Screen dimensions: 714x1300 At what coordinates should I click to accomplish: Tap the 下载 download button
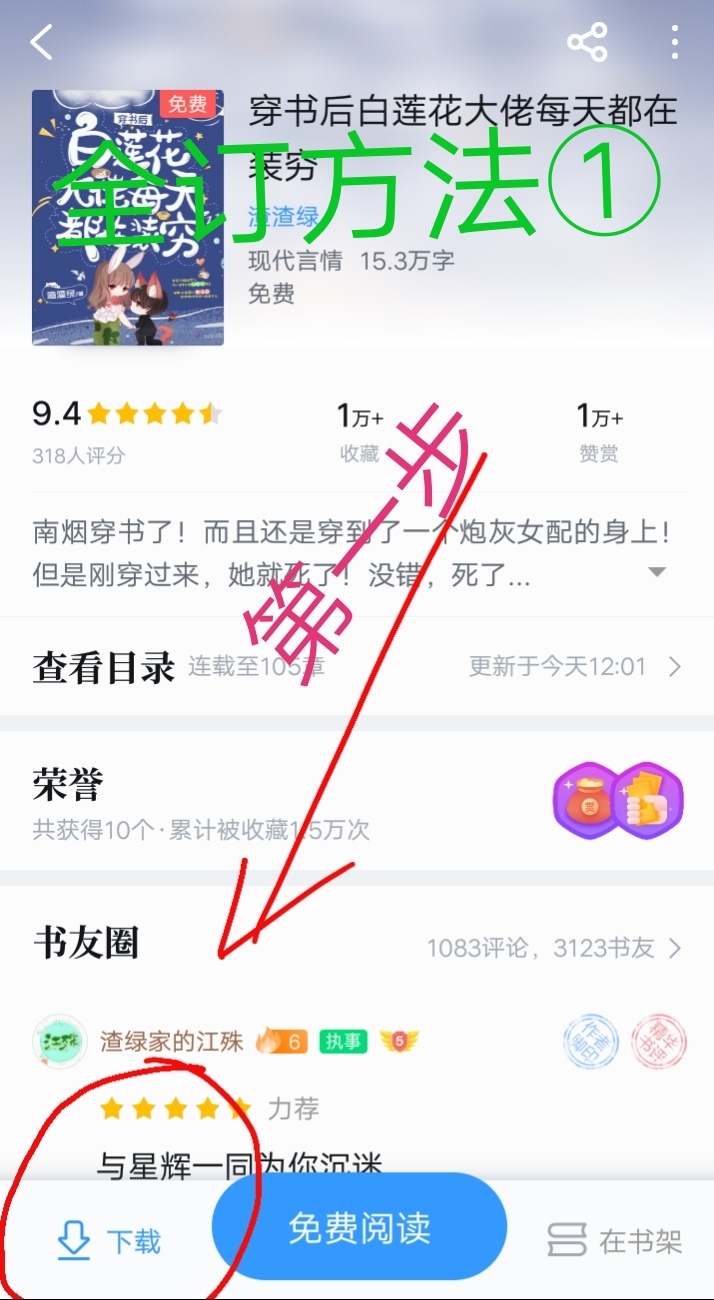(x=108, y=1242)
